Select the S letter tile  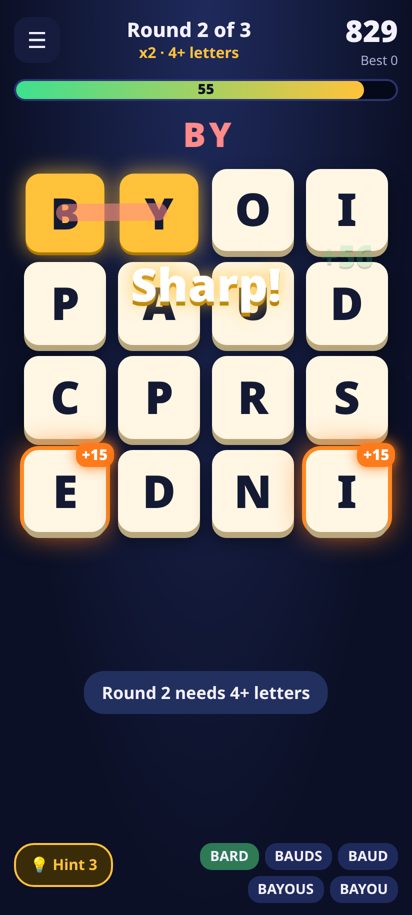(347, 400)
